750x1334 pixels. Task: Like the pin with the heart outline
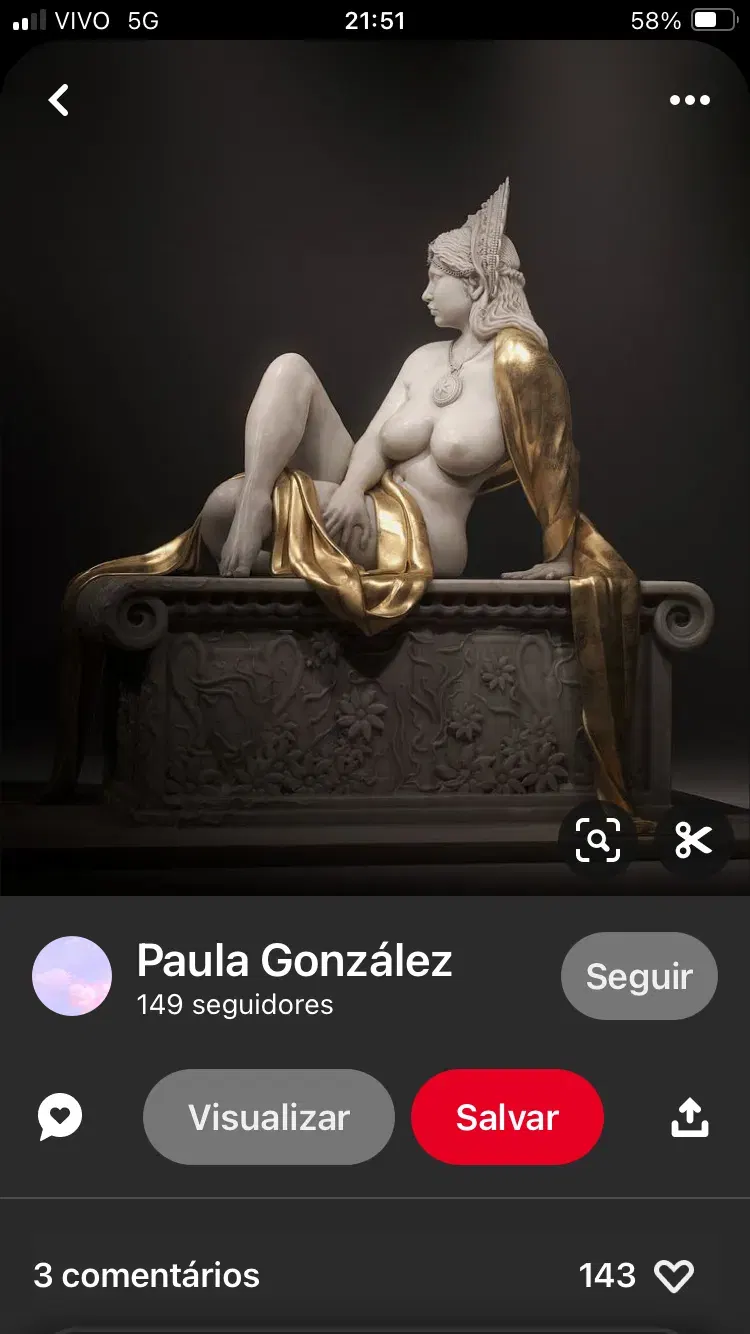[674, 1275]
